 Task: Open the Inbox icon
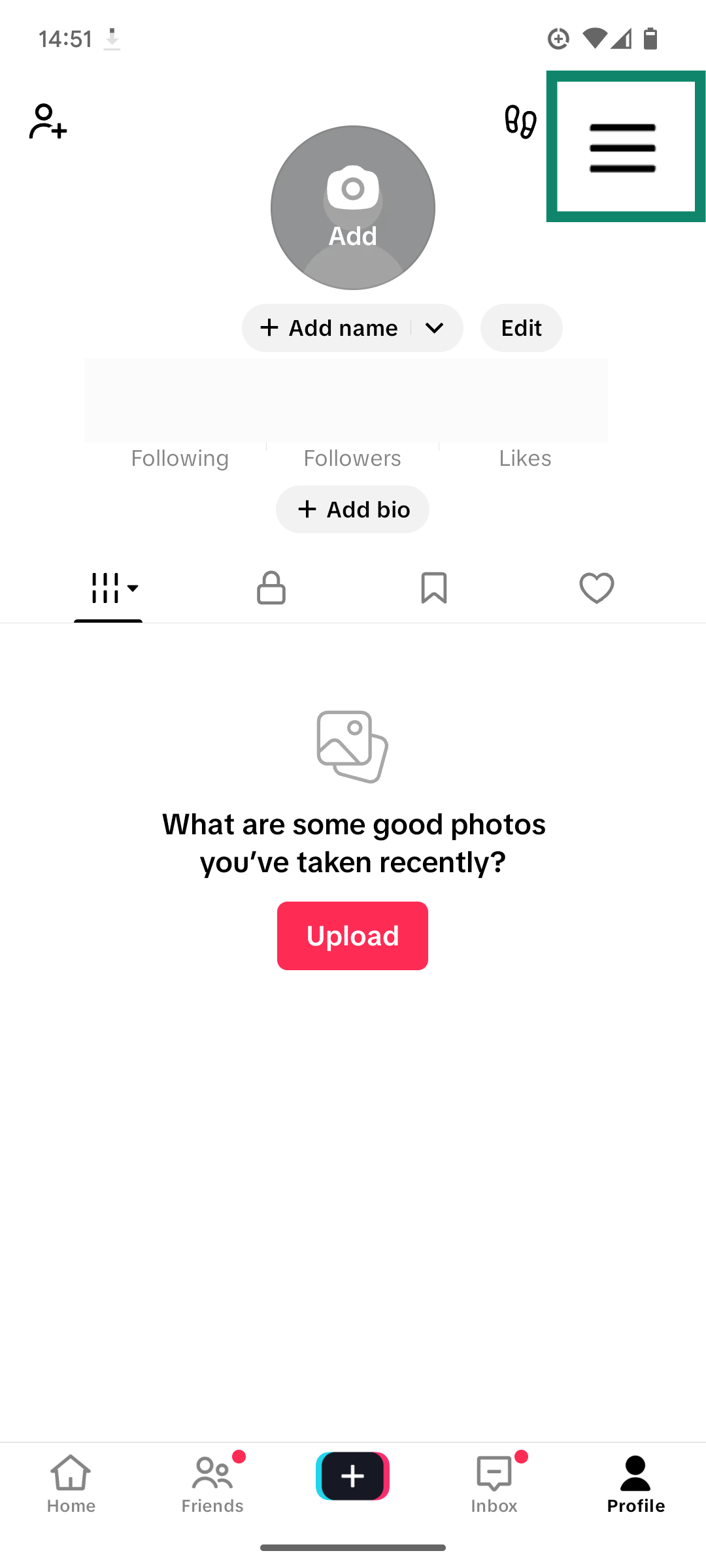pyautogui.click(x=494, y=1483)
